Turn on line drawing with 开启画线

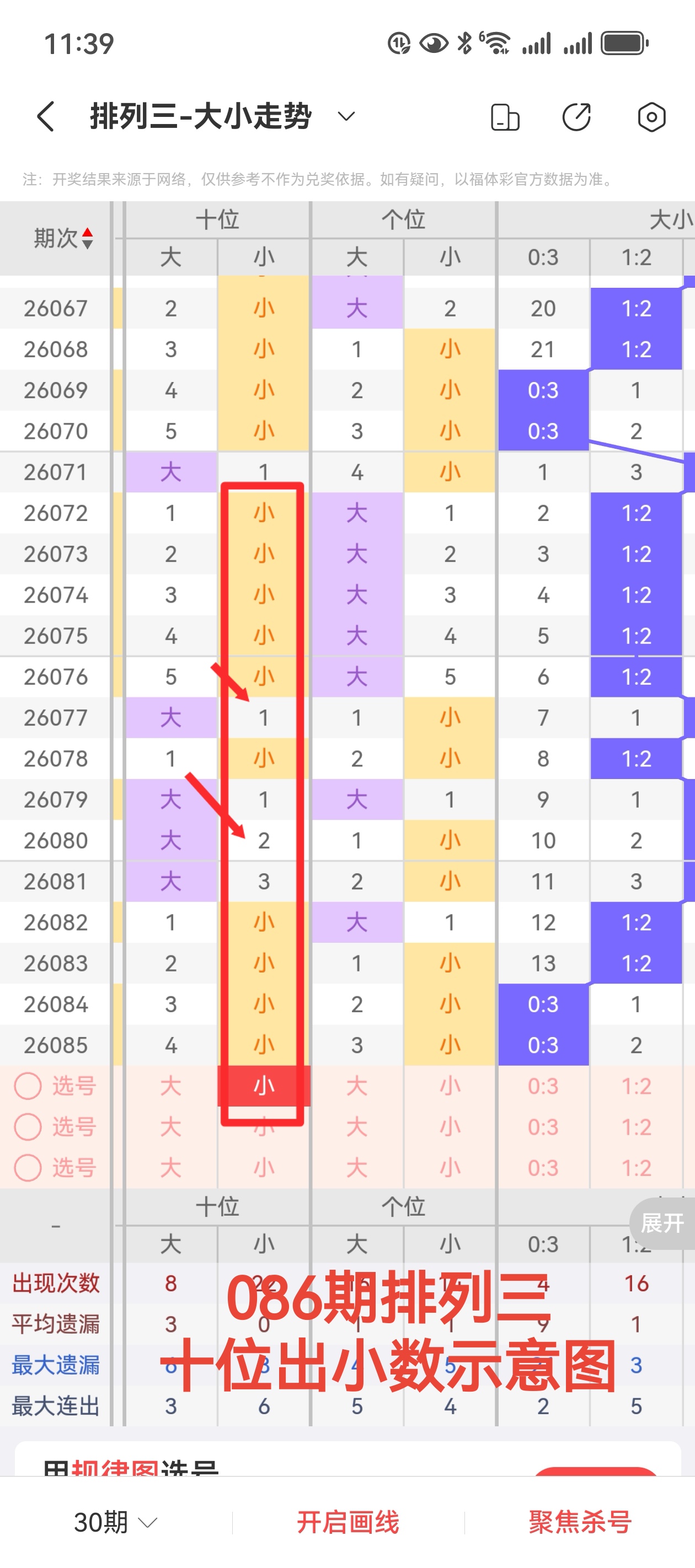[348, 1522]
